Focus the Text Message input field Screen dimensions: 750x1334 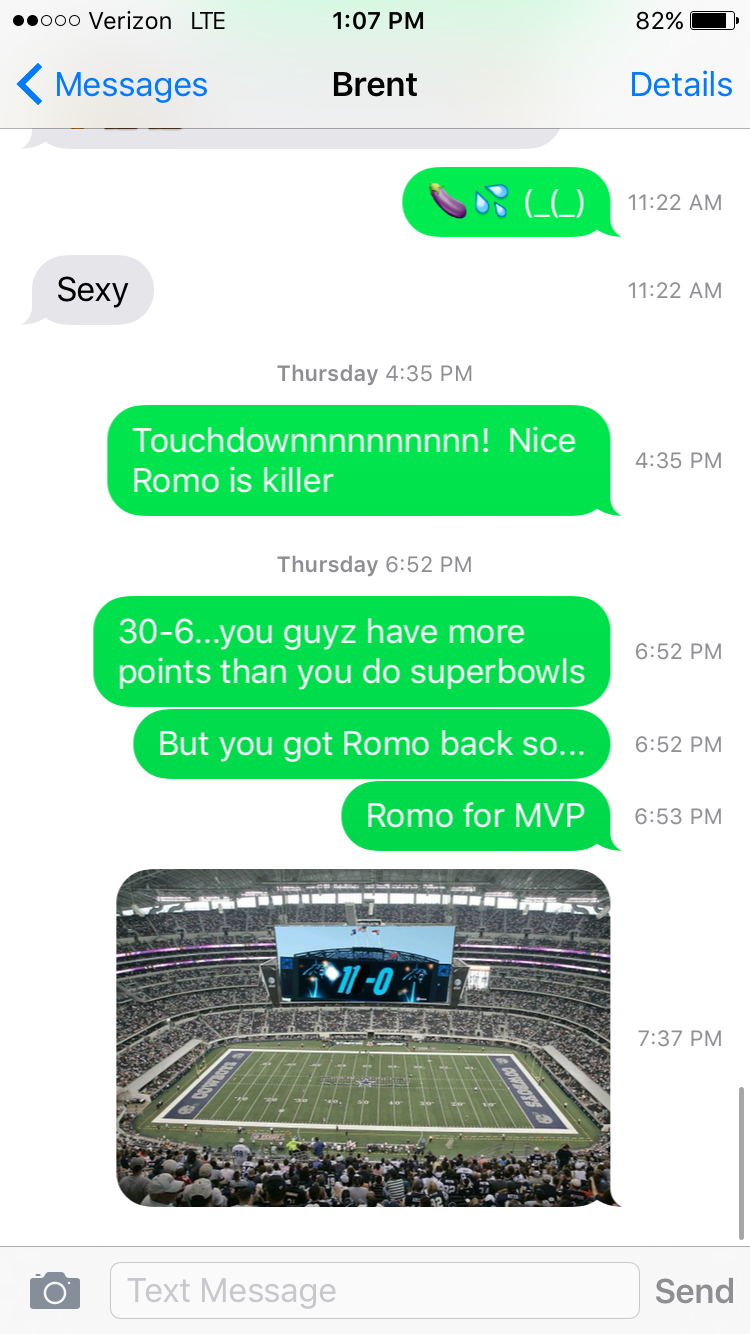[374, 1290]
